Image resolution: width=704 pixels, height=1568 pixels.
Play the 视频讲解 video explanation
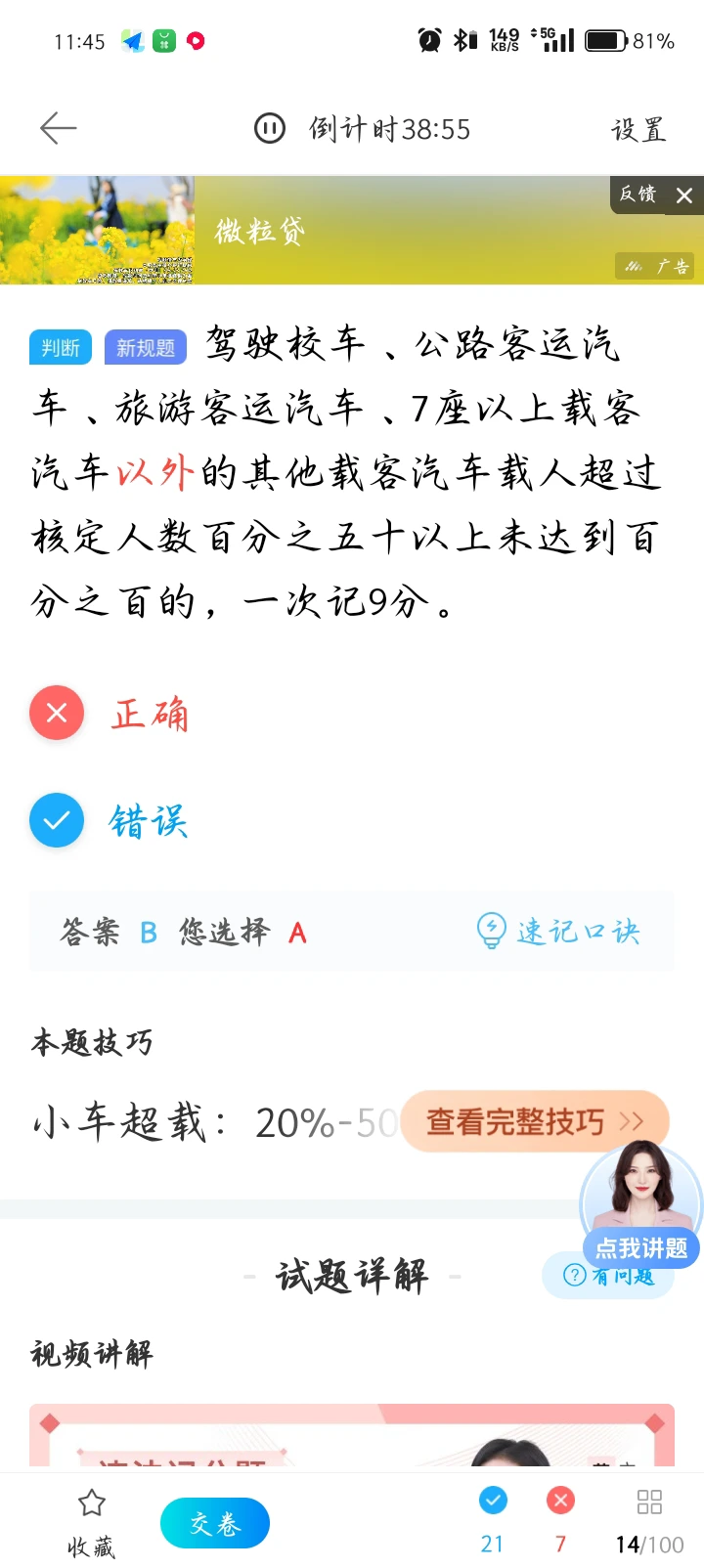(352, 1437)
